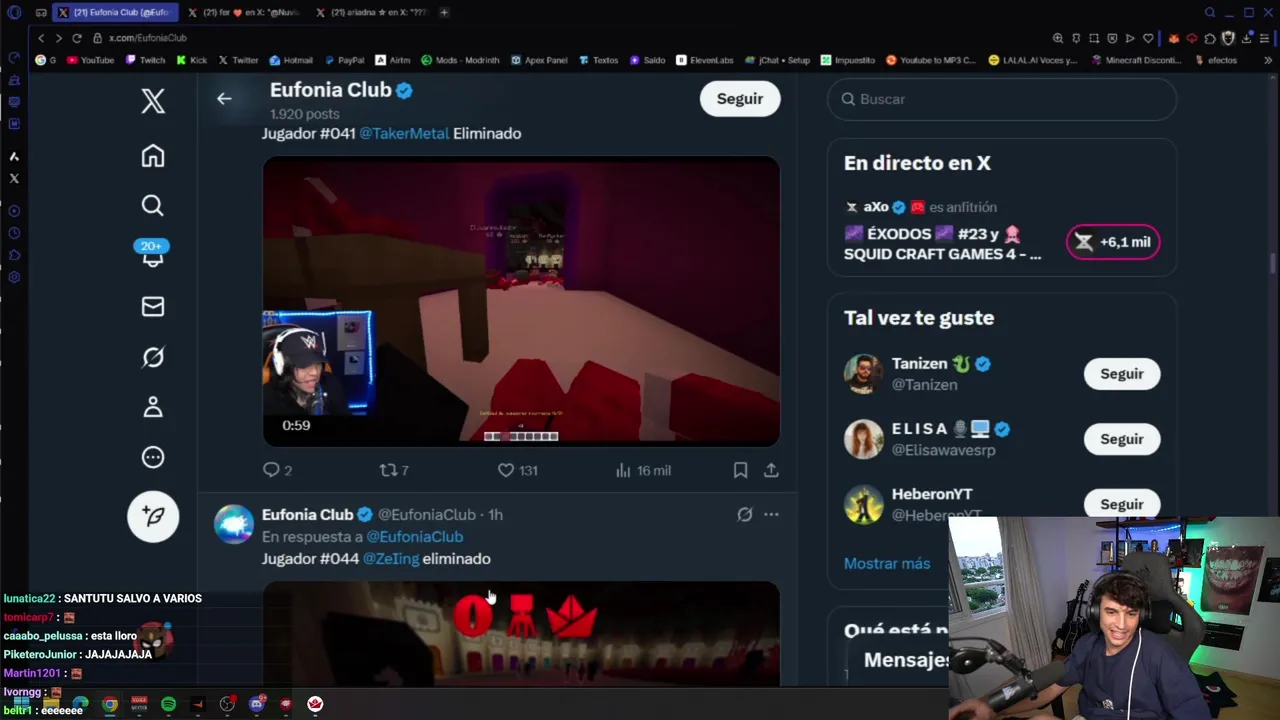The image size is (1280, 720).
Task: Follow Eufonia Club with the top Seguir button
Action: [739, 98]
